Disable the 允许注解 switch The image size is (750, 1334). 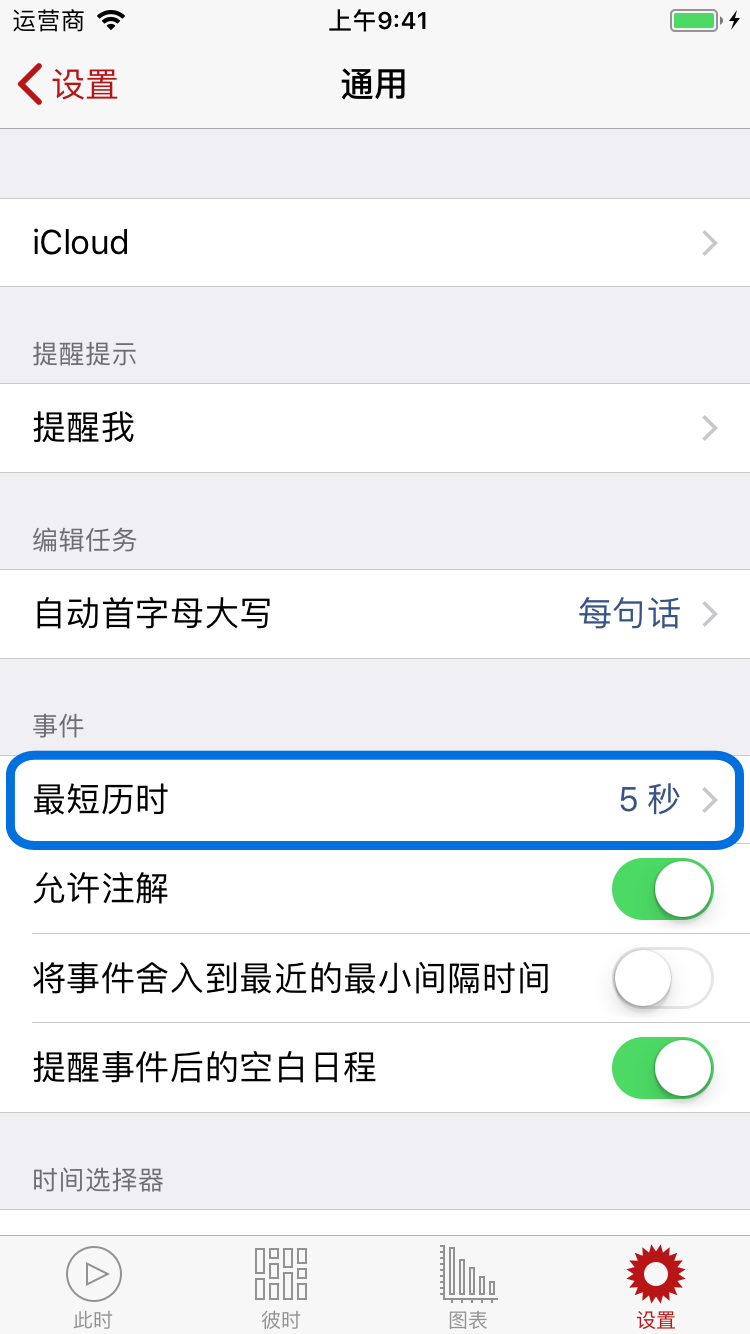coord(662,888)
